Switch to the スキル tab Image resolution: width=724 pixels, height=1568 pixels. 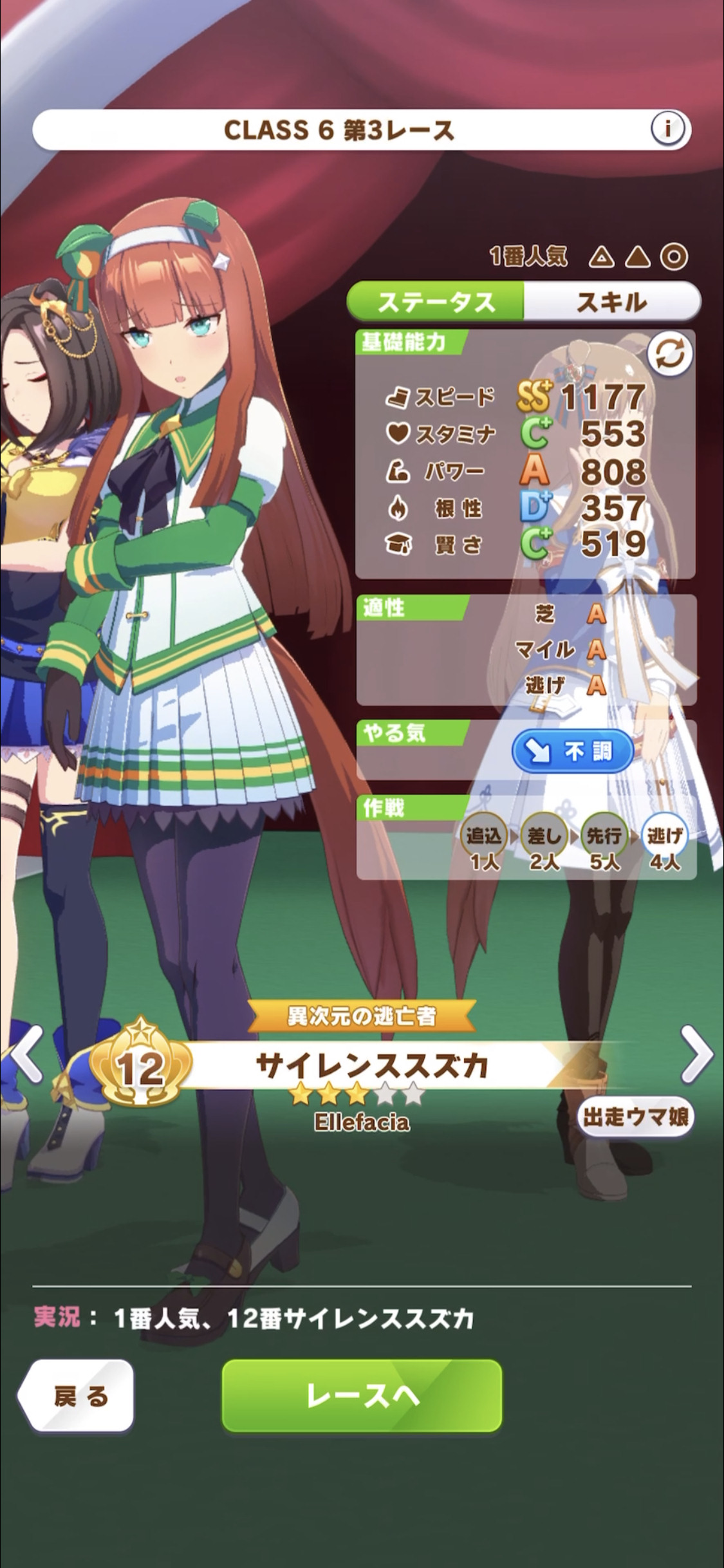pyautogui.click(x=611, y=302)
